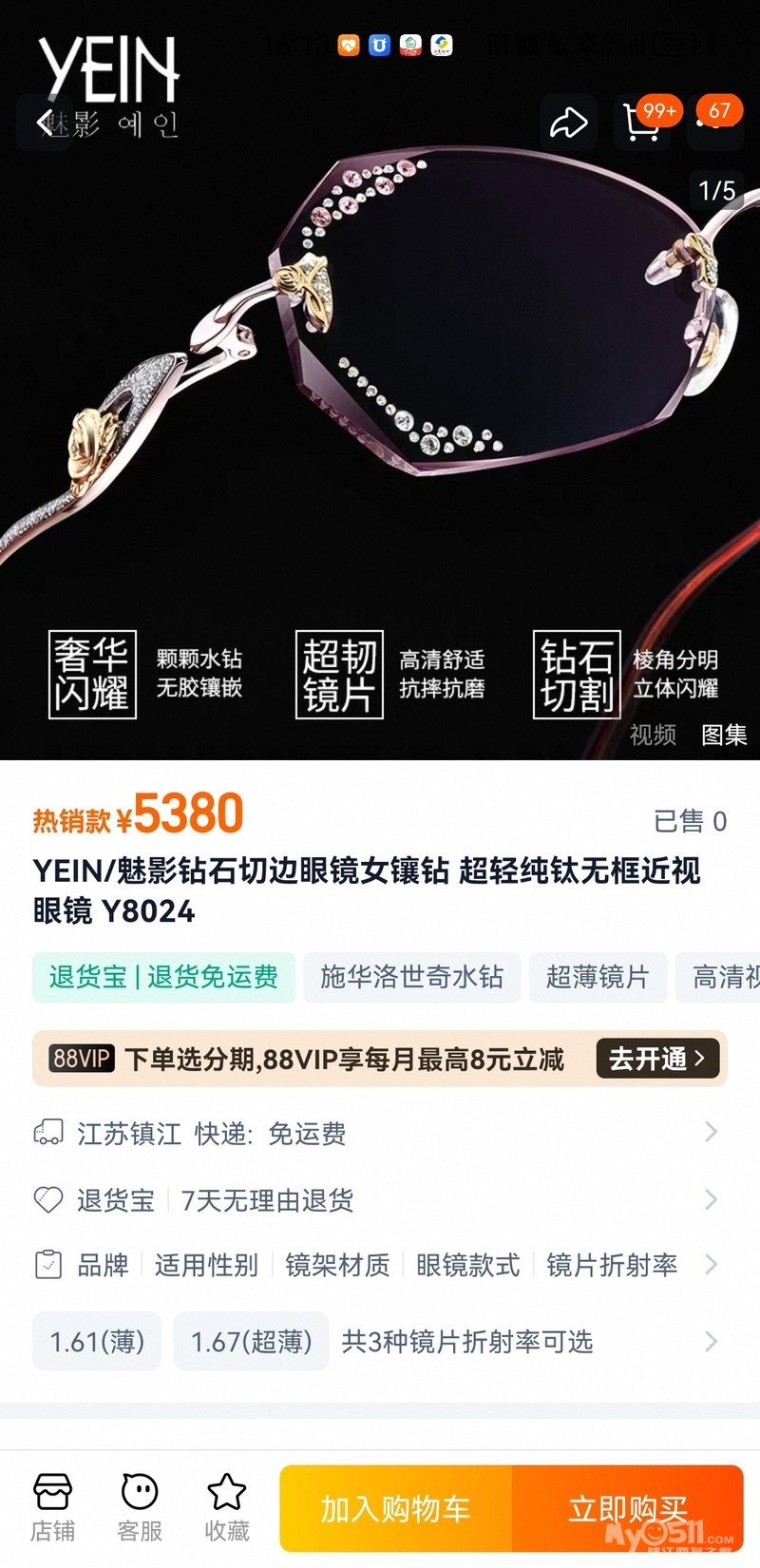
Task: Tap 加入购物车 to add to cart
Action: point(395,1508)
